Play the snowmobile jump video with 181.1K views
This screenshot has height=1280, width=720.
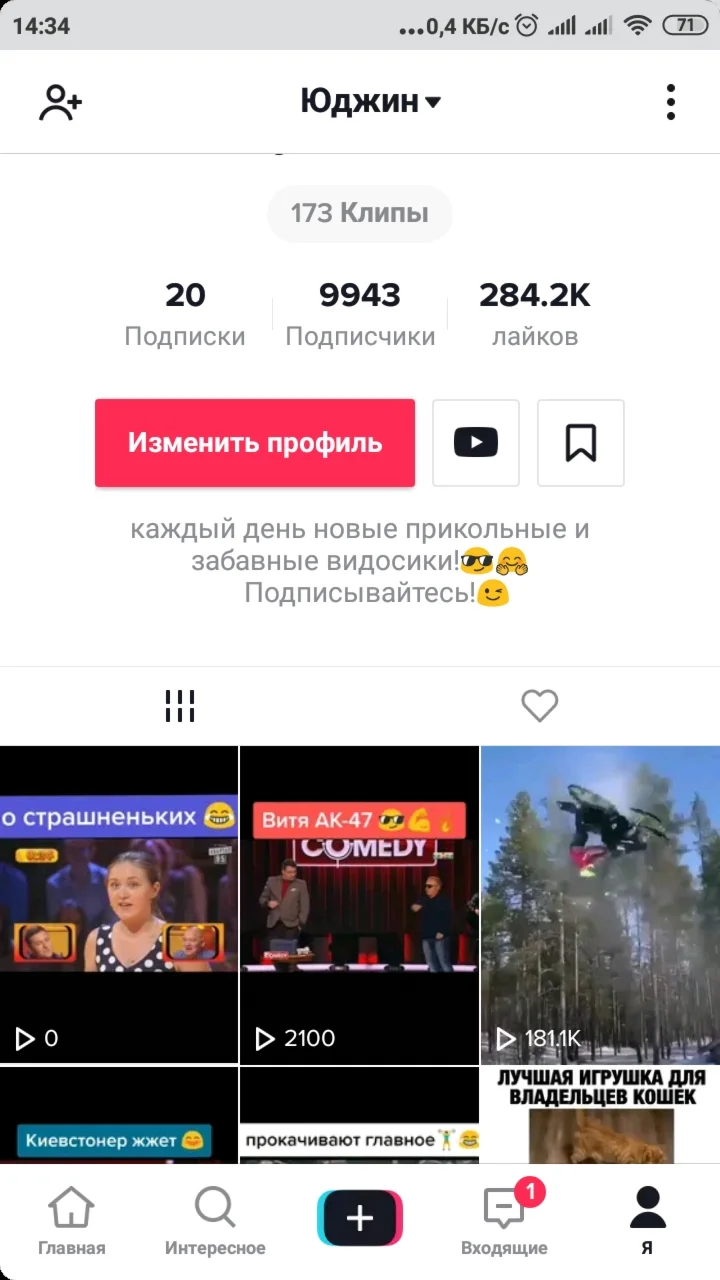[600, 903]
